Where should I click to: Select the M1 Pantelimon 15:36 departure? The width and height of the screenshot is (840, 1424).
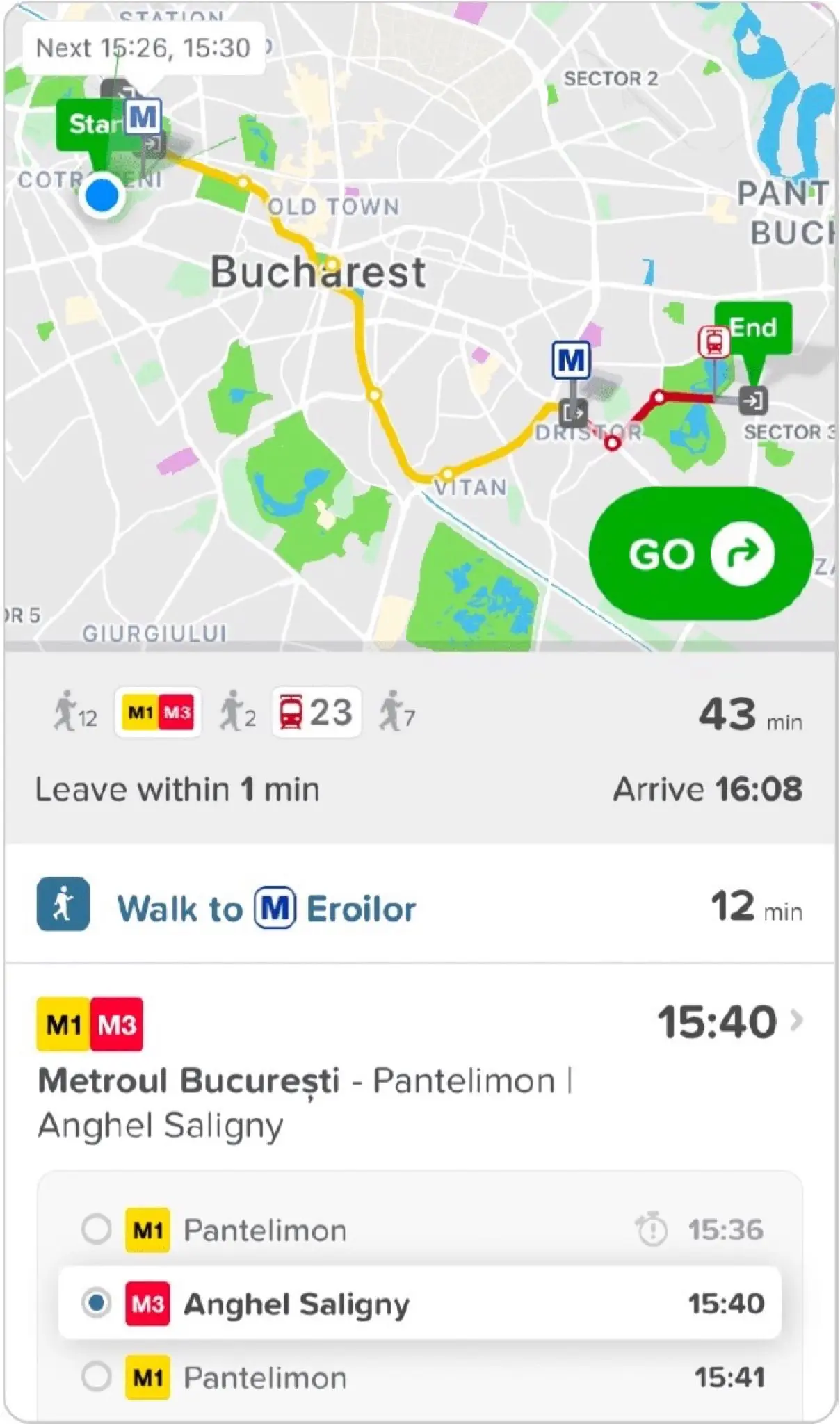point(419,1230)
